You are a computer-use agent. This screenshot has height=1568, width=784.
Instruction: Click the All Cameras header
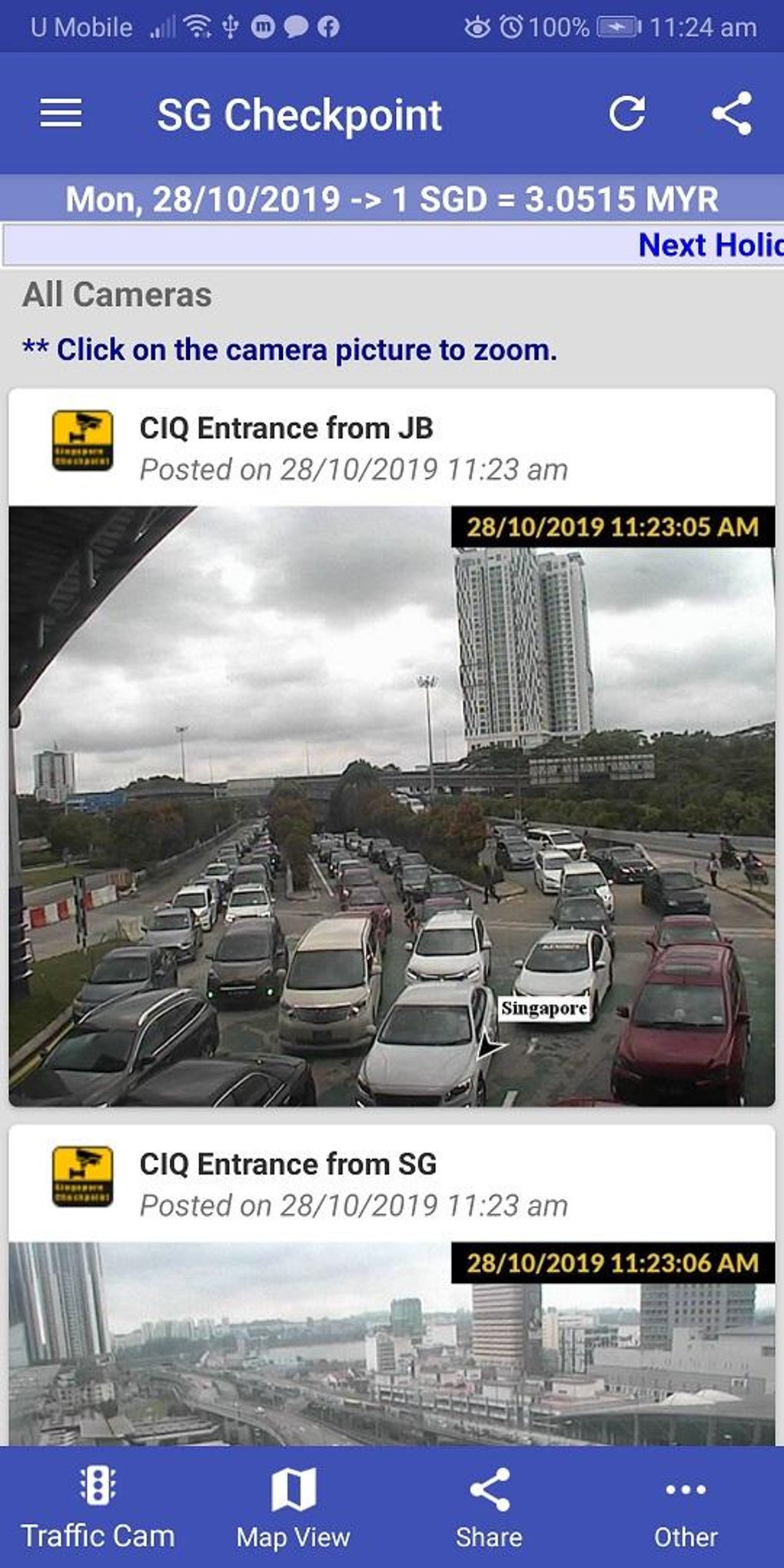(x=117, y=293)
